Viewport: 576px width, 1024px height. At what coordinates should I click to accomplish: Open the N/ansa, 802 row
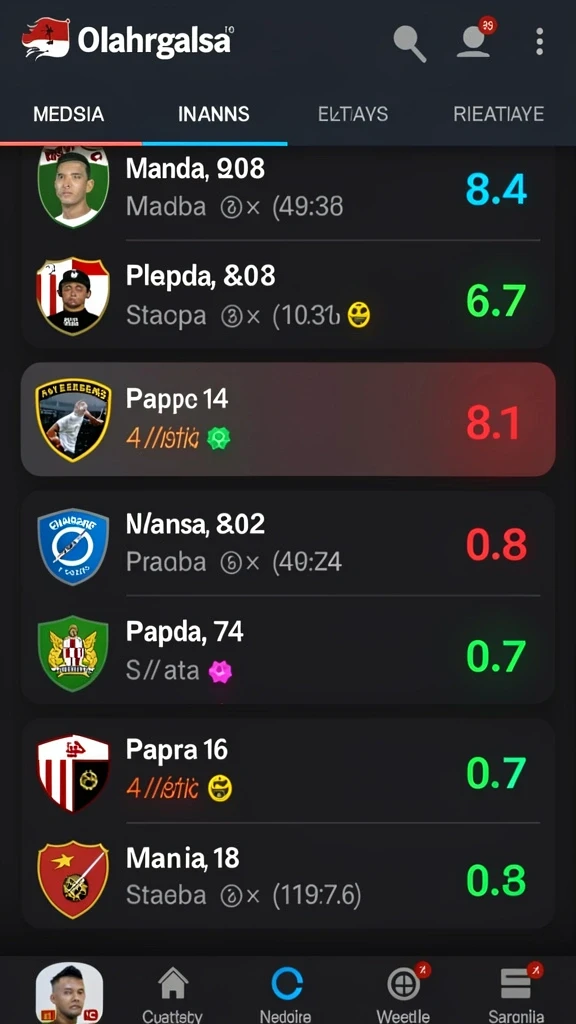coord(288,543)
